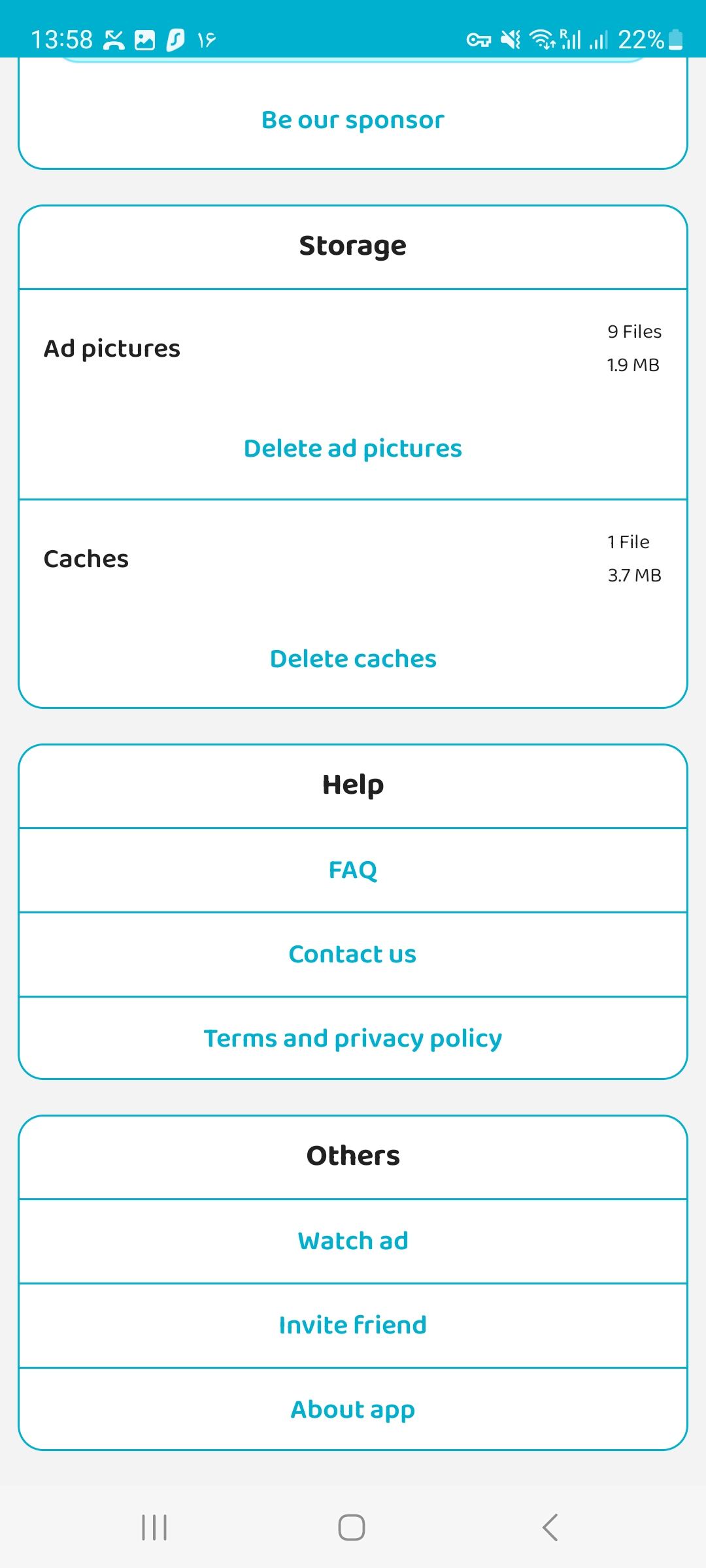The width and height of the screenshot is (706, 1568).
Task: Open the FAQ
Action: click(353, 870)
